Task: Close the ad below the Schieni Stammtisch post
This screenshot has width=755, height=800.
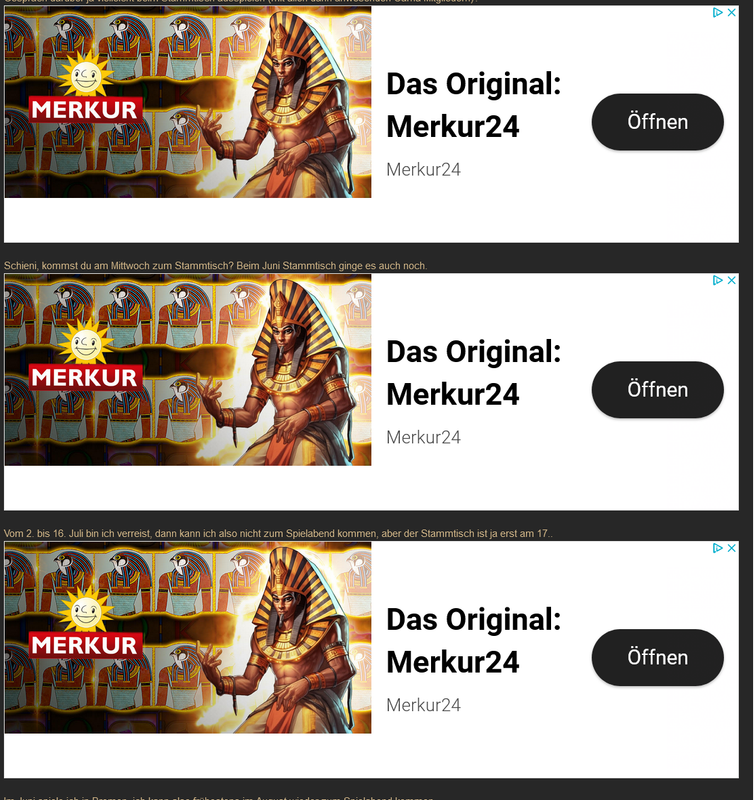Action: [732, 281]
